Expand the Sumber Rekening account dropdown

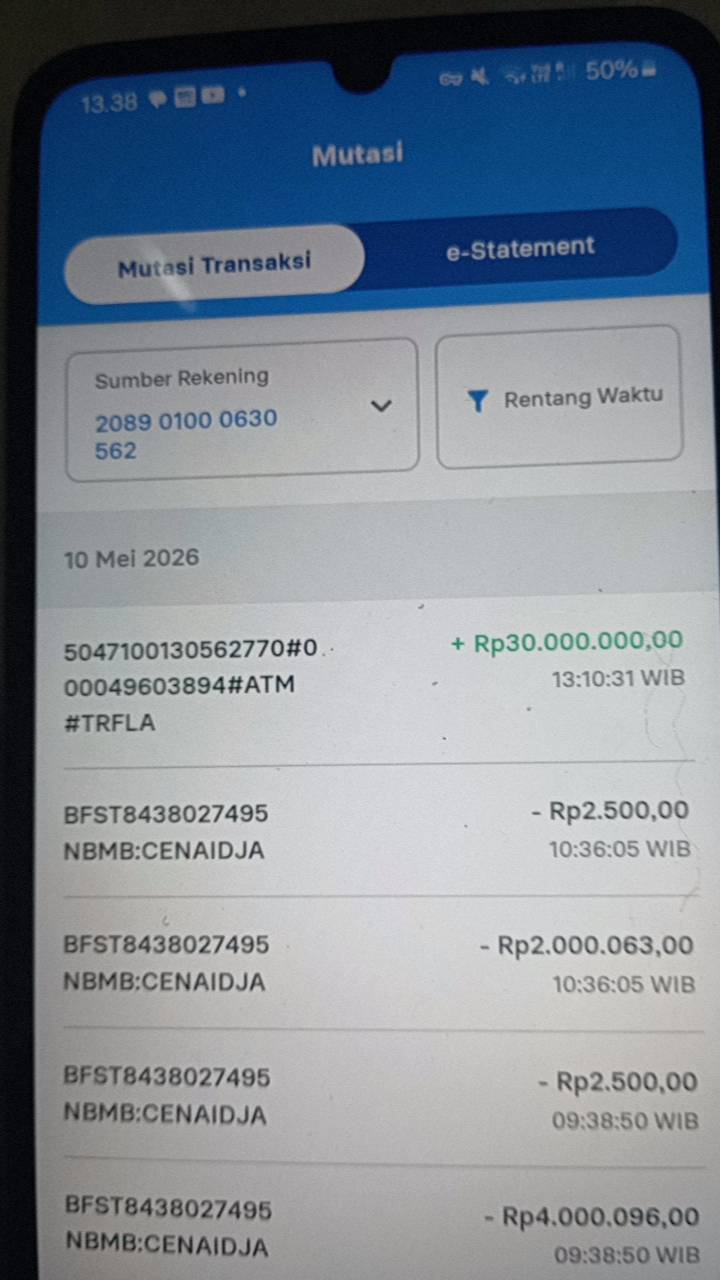(242, 411)
